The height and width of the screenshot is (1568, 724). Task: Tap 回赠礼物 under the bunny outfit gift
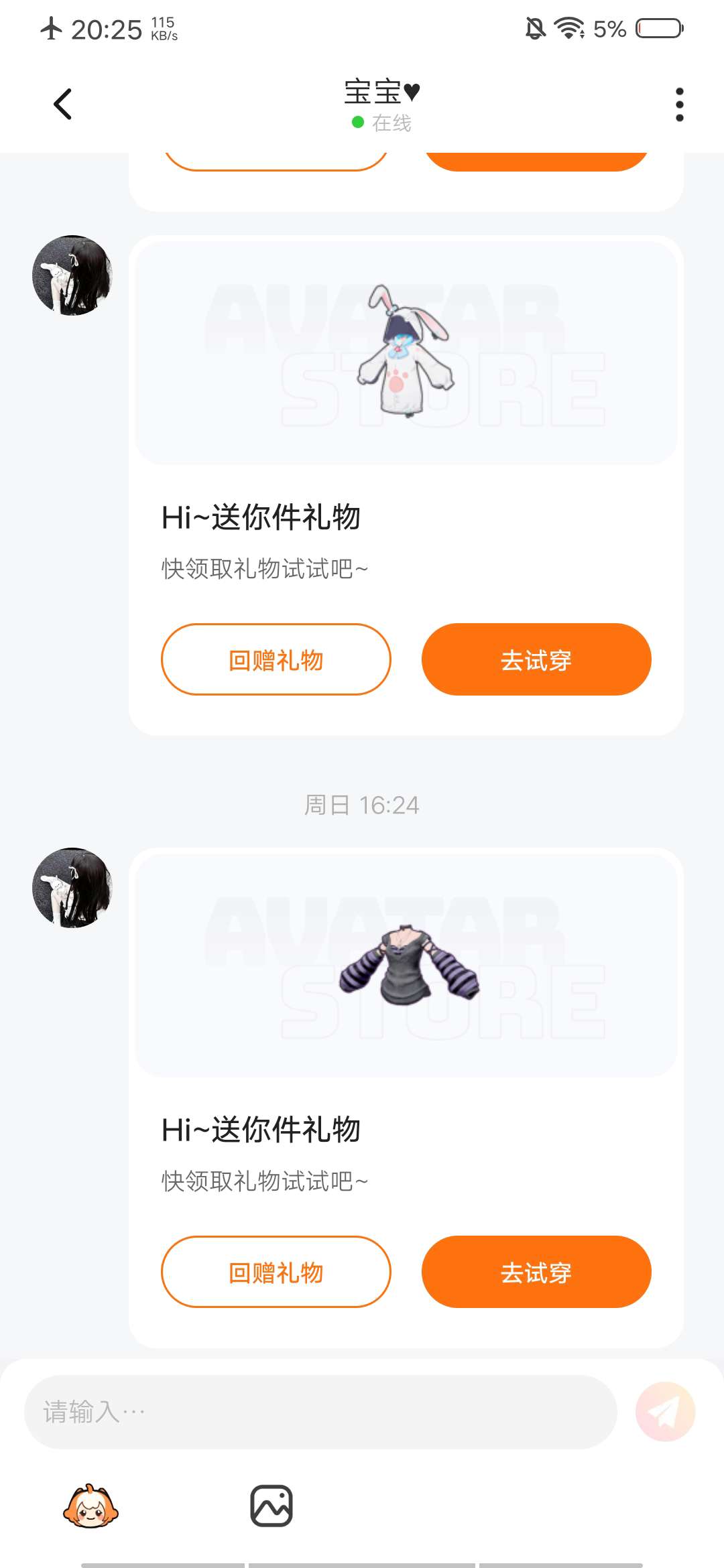(276, 659)
